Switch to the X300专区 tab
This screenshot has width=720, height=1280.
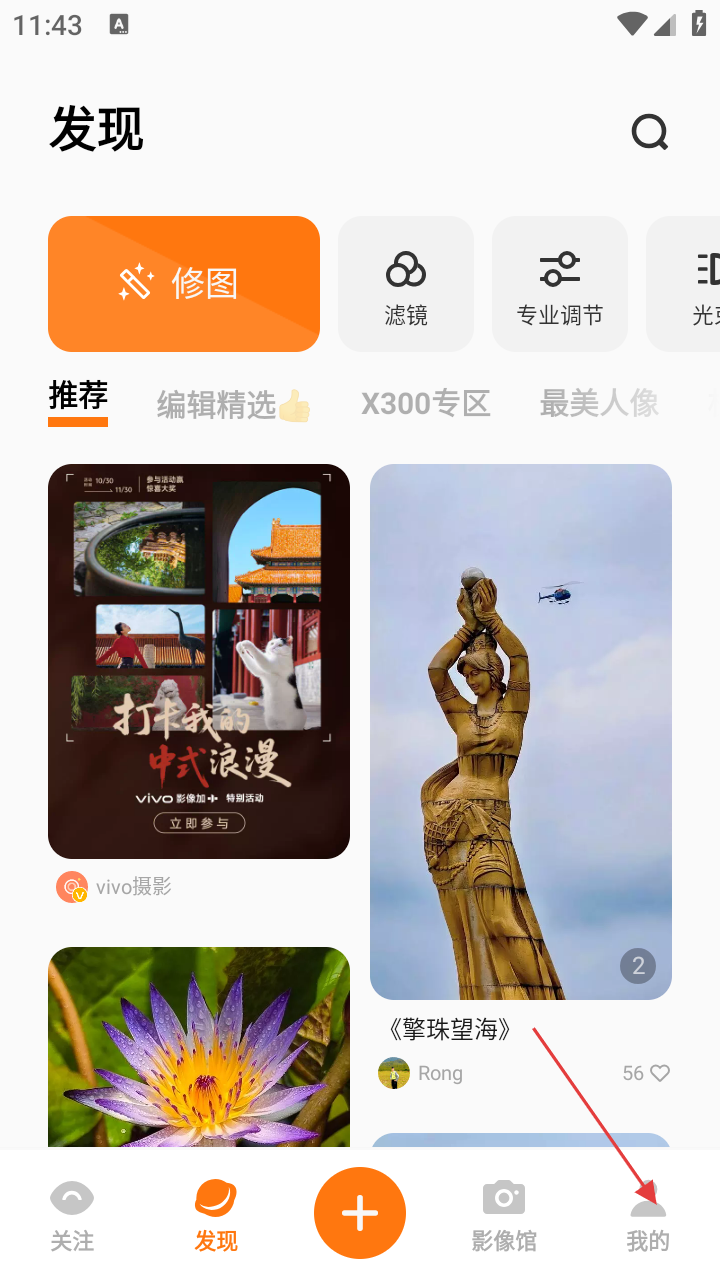(426, 404)
